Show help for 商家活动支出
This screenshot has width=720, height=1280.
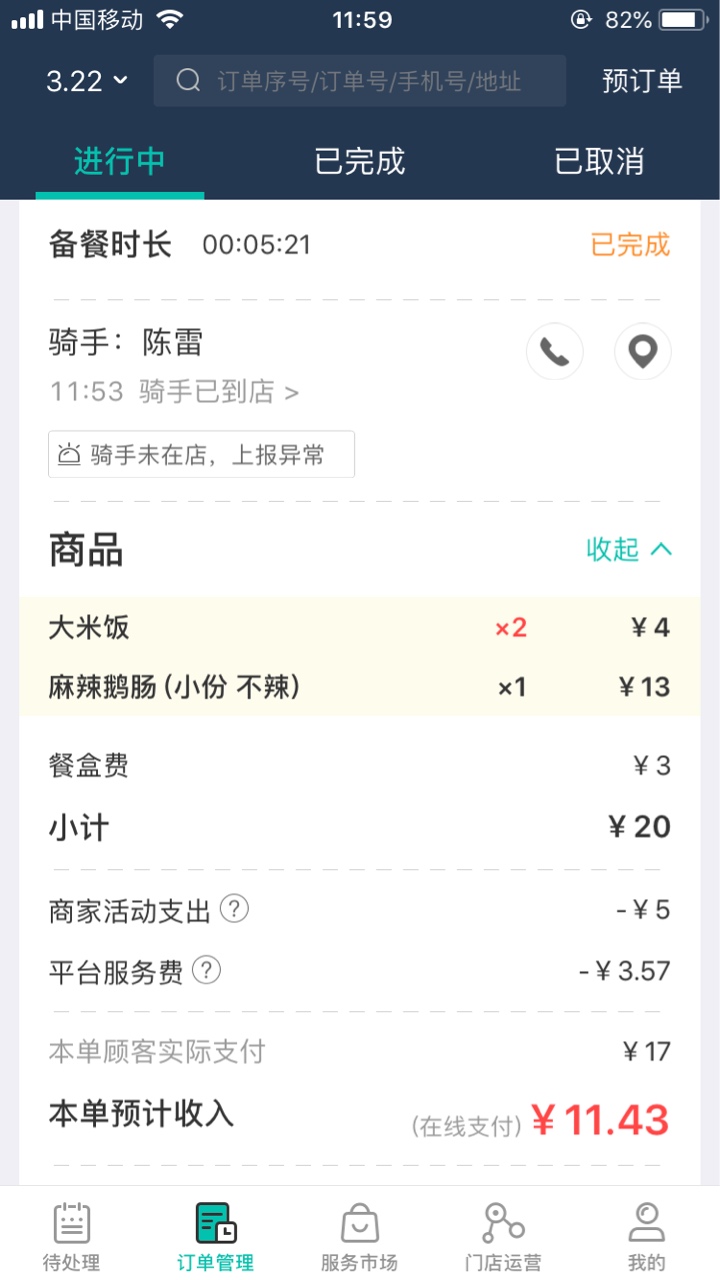(234, 909)
